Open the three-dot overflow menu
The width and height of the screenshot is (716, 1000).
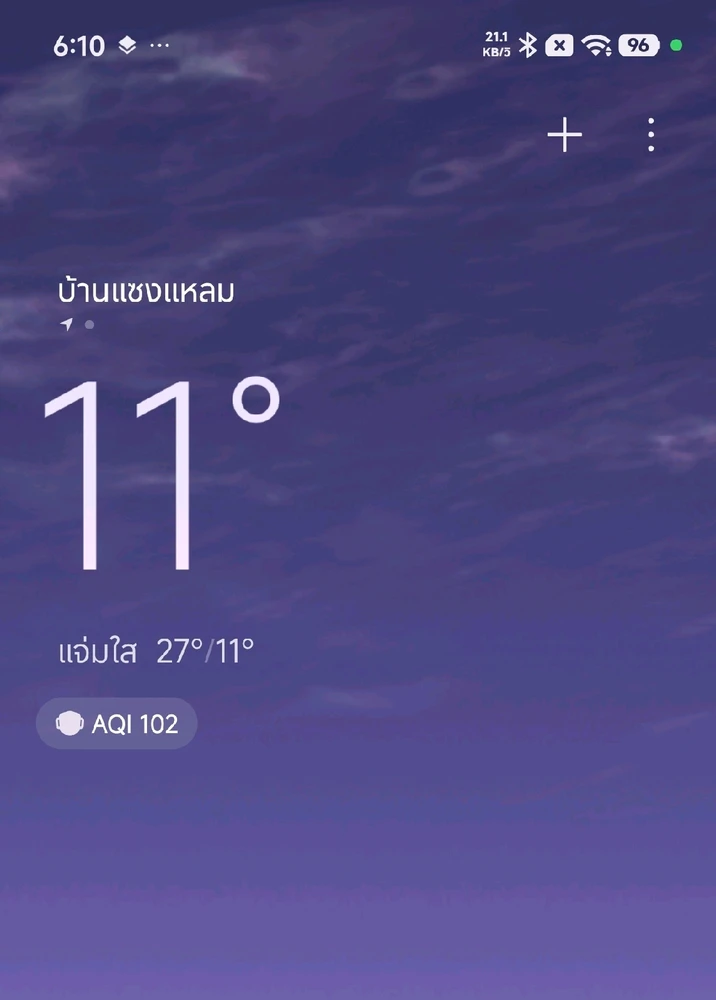(x=651, y=135)
